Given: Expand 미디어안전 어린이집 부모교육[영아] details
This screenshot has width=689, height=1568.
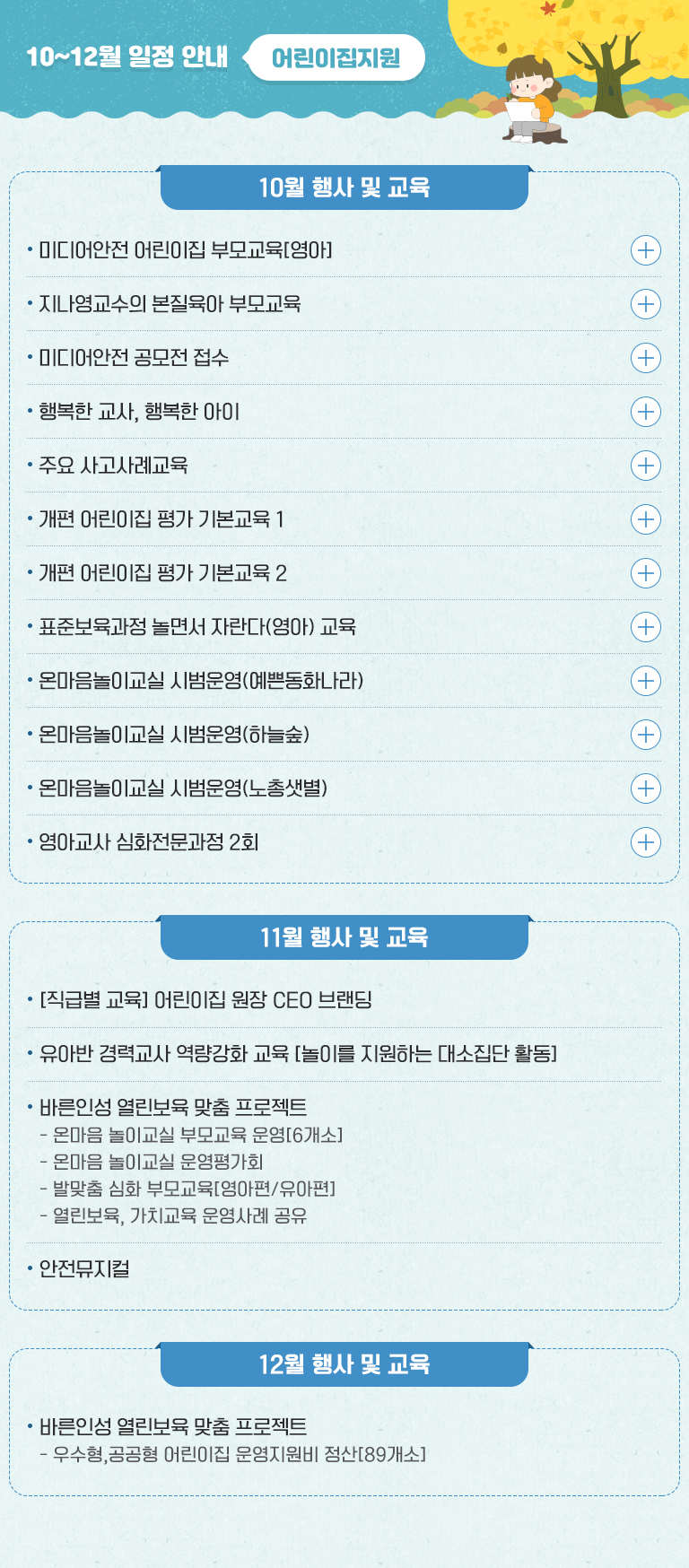Looking at the screenshot, I should [x=646, y=250].
